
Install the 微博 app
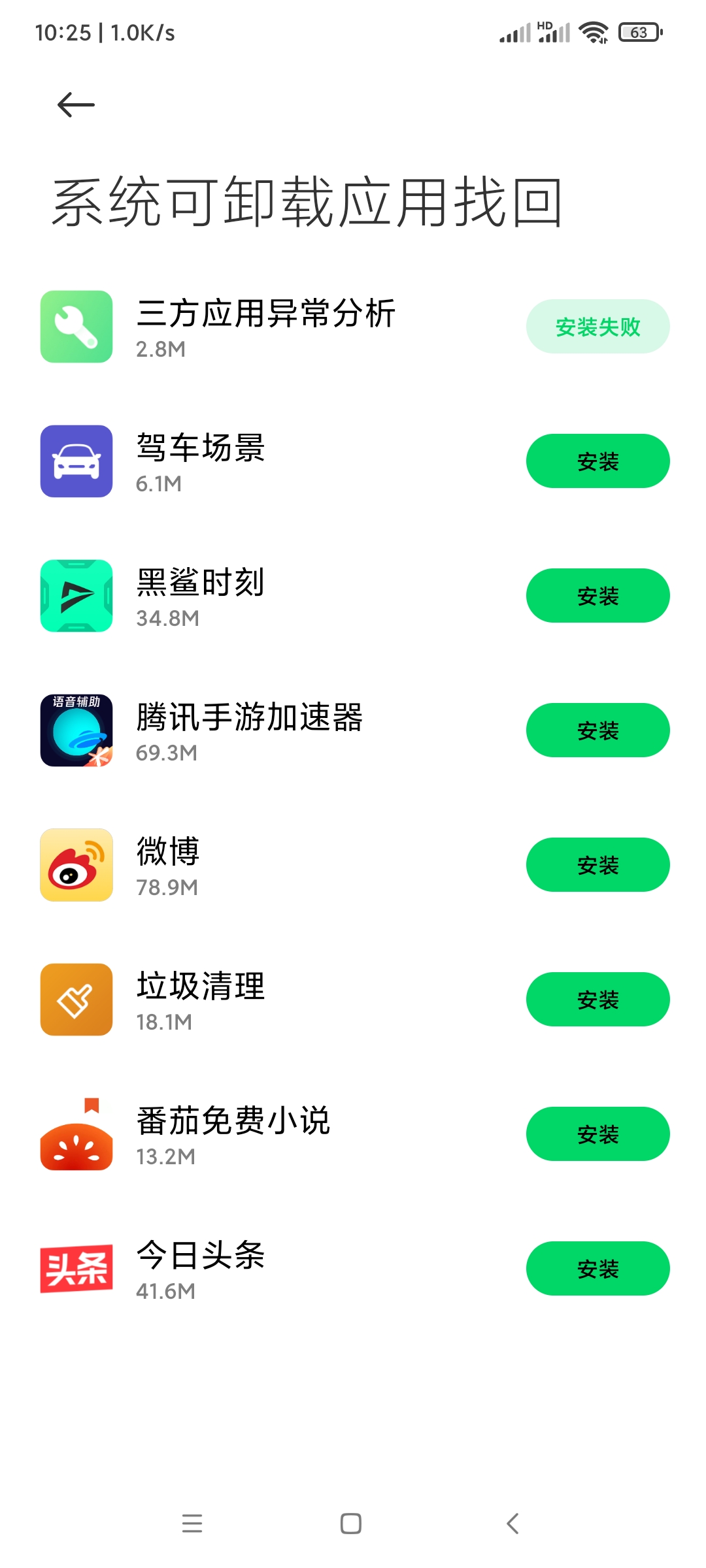pyautogui.click(x=597, y=865)
